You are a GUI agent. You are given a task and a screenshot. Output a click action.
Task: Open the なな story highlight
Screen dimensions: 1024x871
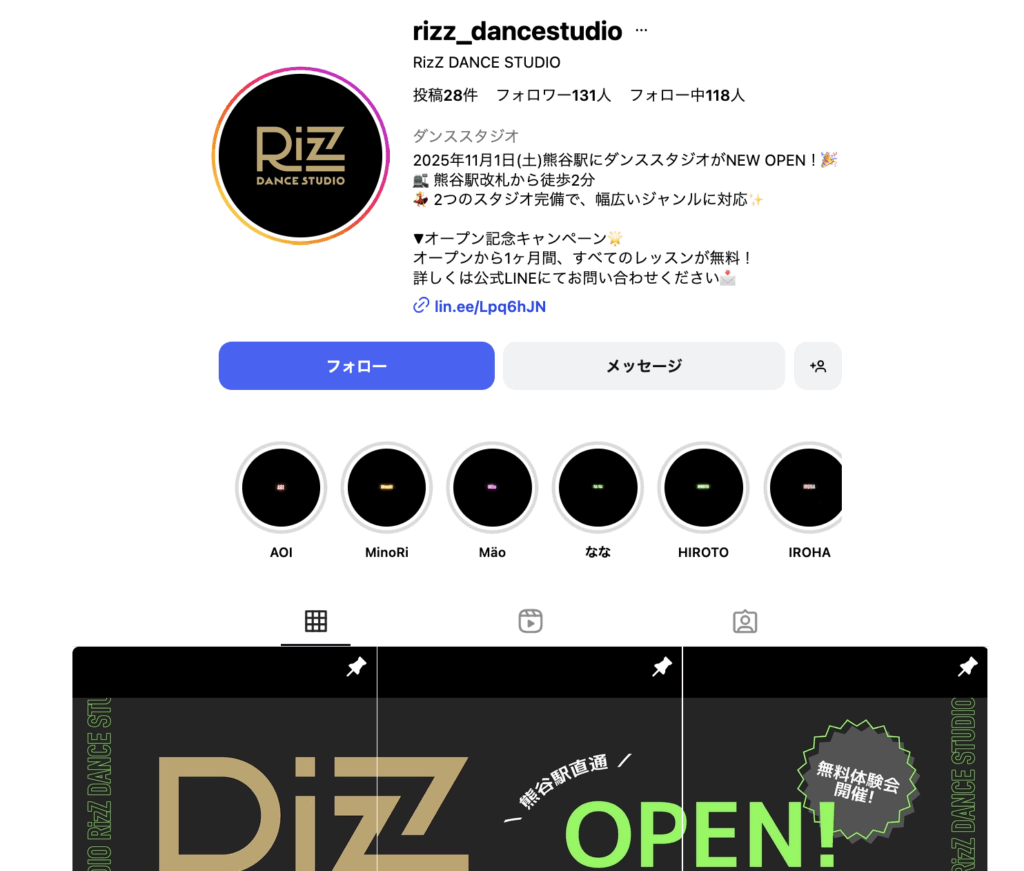click(598, 488)
